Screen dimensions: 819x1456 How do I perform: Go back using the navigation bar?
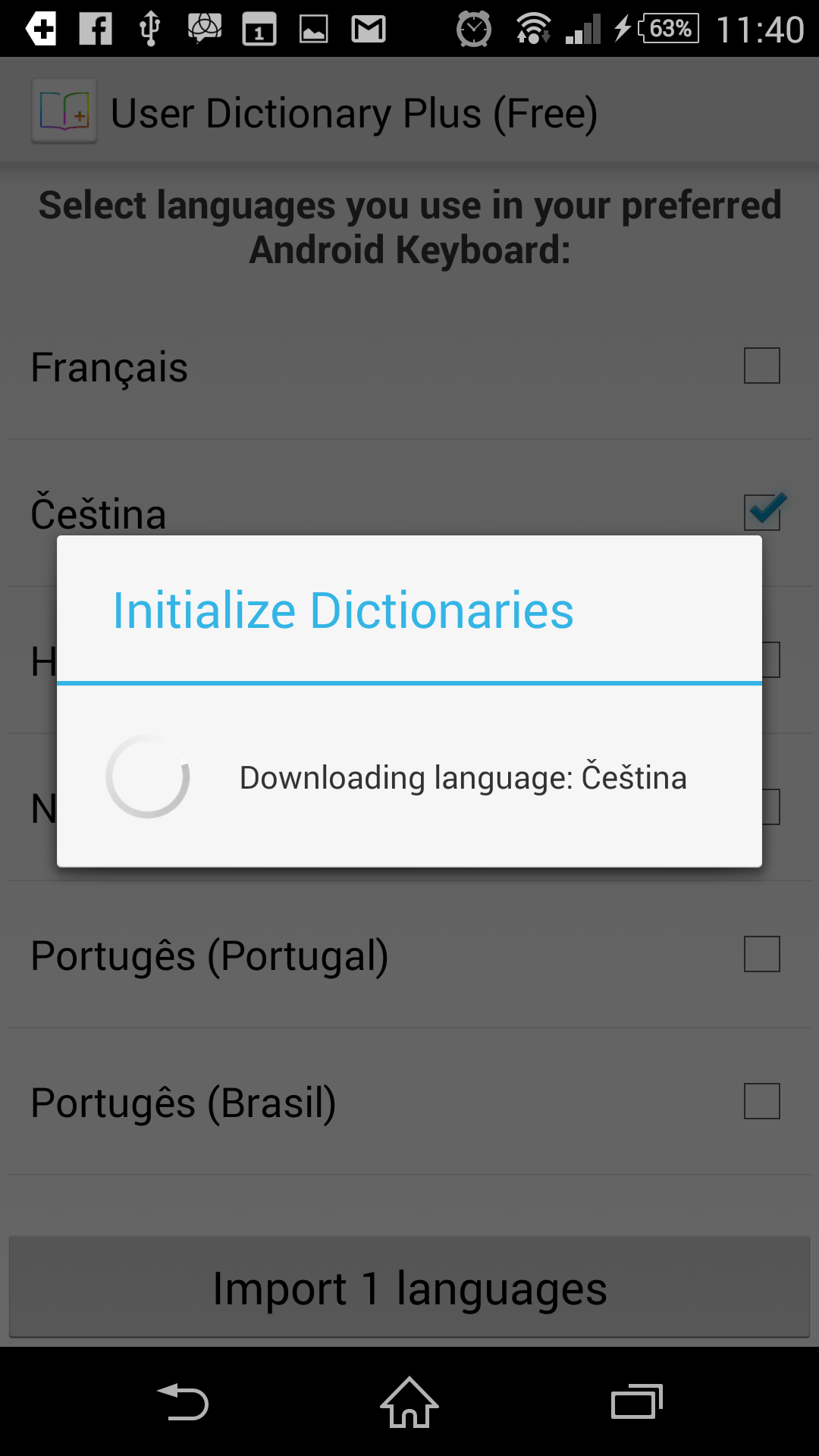[182, 1403]
